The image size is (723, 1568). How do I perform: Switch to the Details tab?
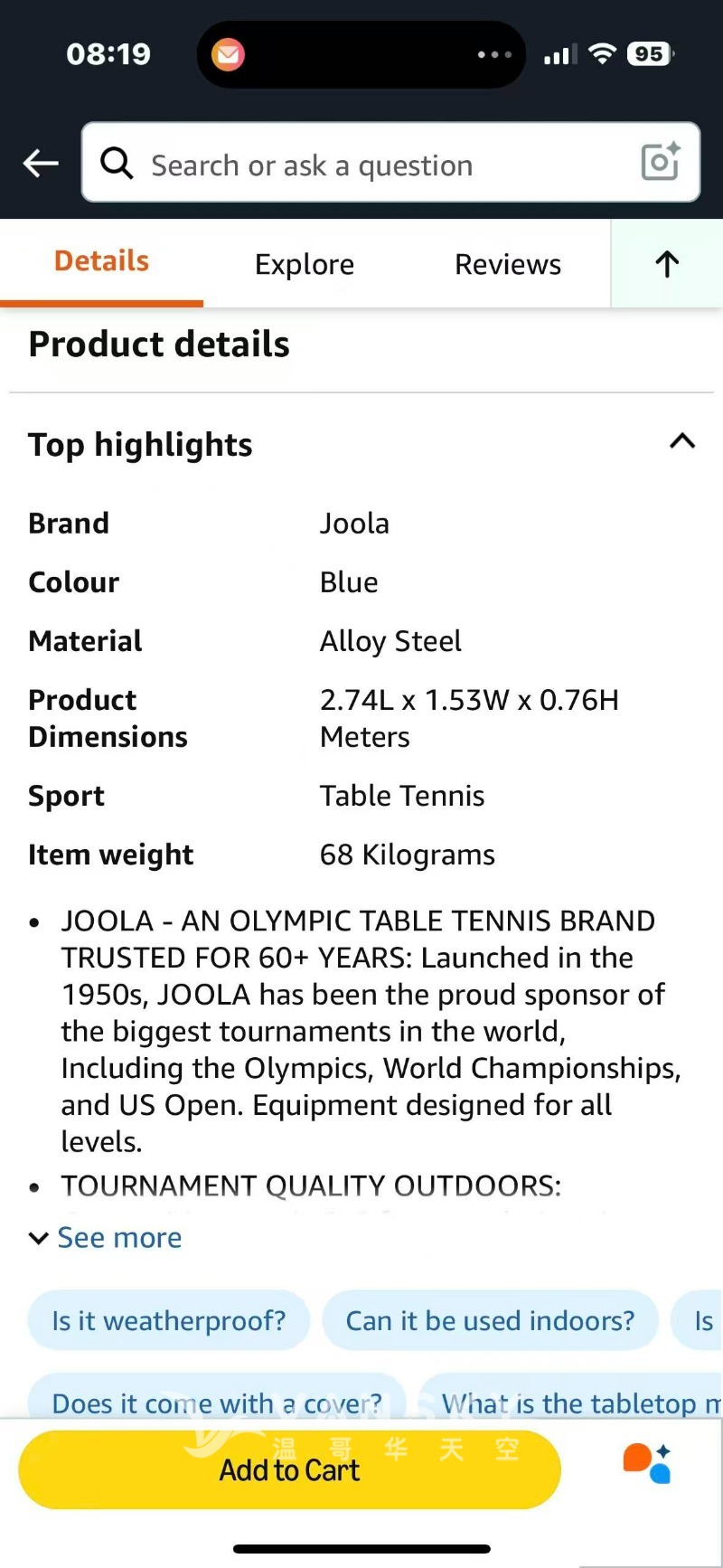pos(101,262)
